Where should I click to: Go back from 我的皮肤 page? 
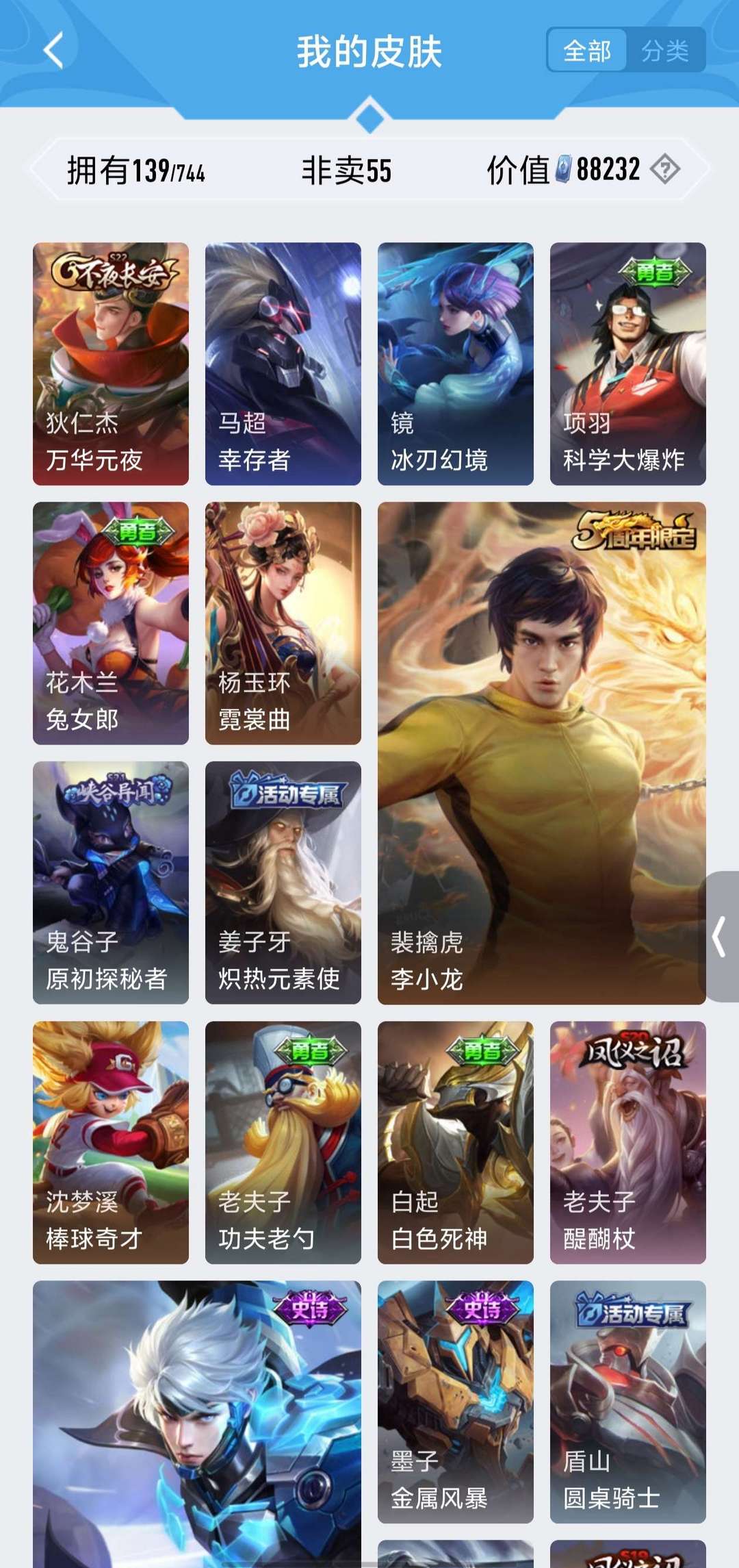click(53, 50)
